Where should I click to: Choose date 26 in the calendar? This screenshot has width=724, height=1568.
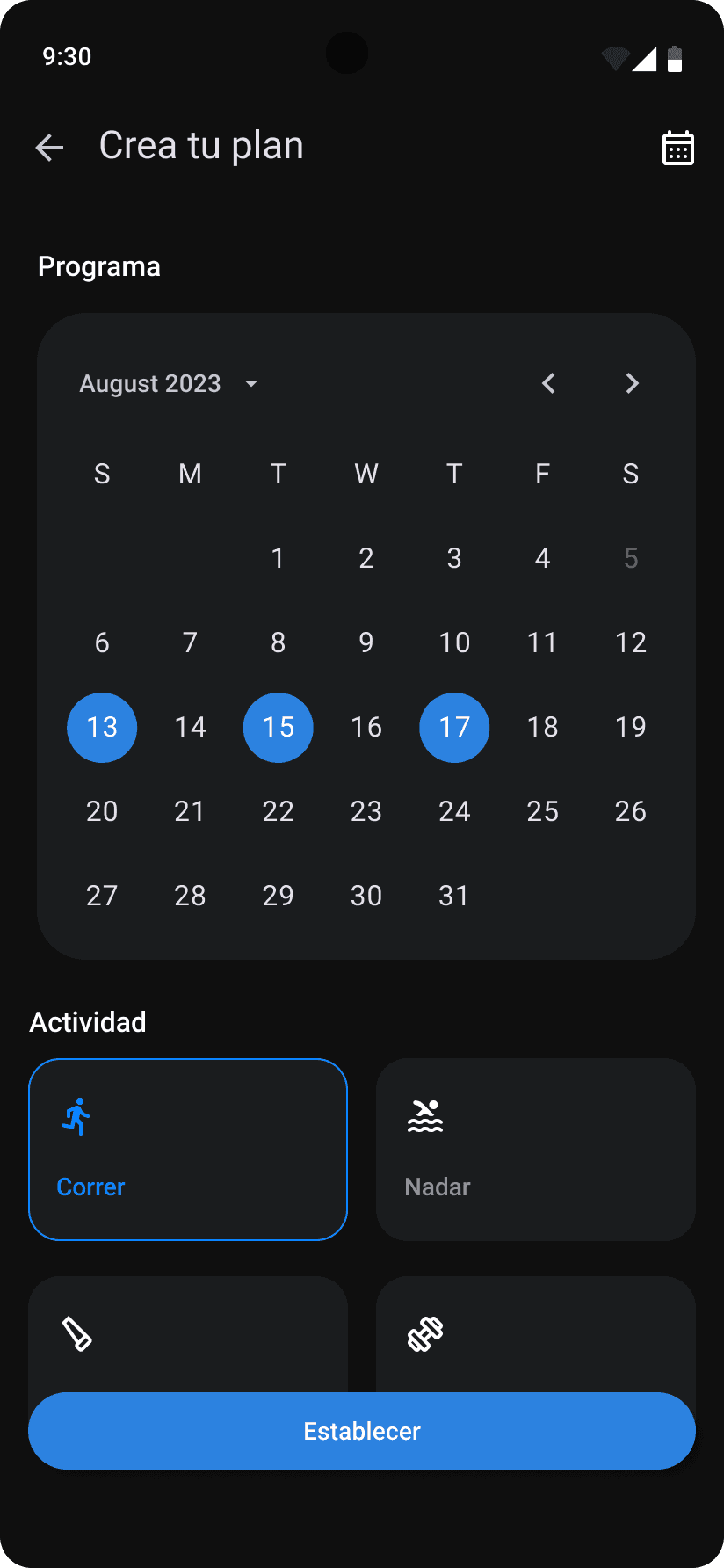(631, 811)
